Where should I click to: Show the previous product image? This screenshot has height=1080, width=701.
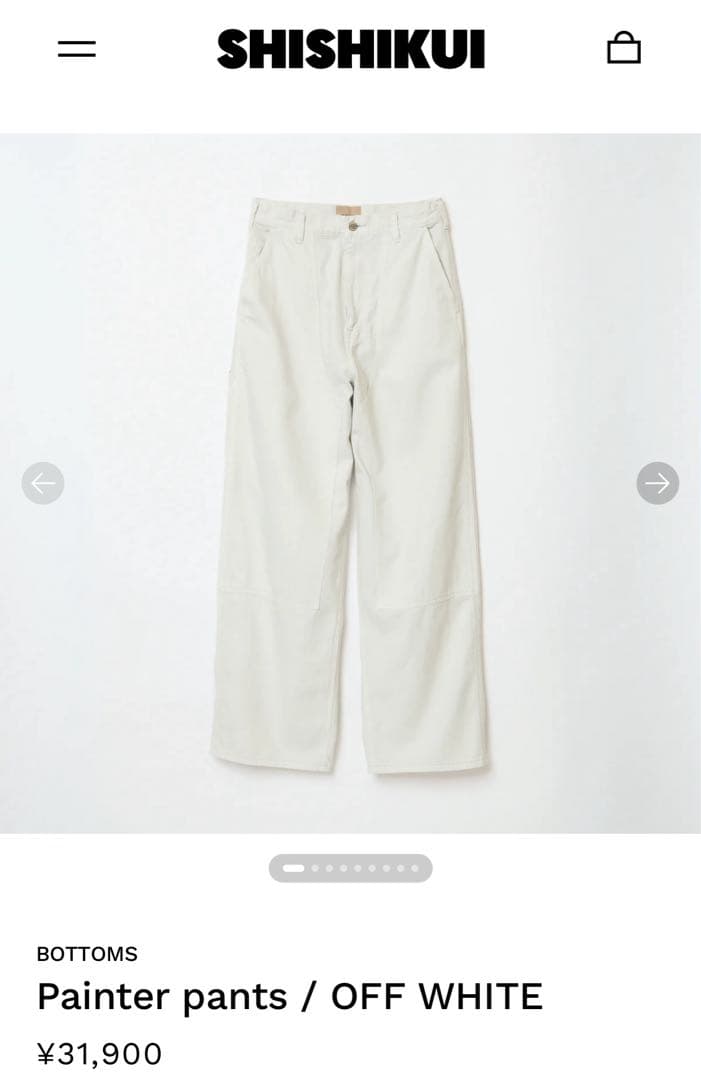43,483
